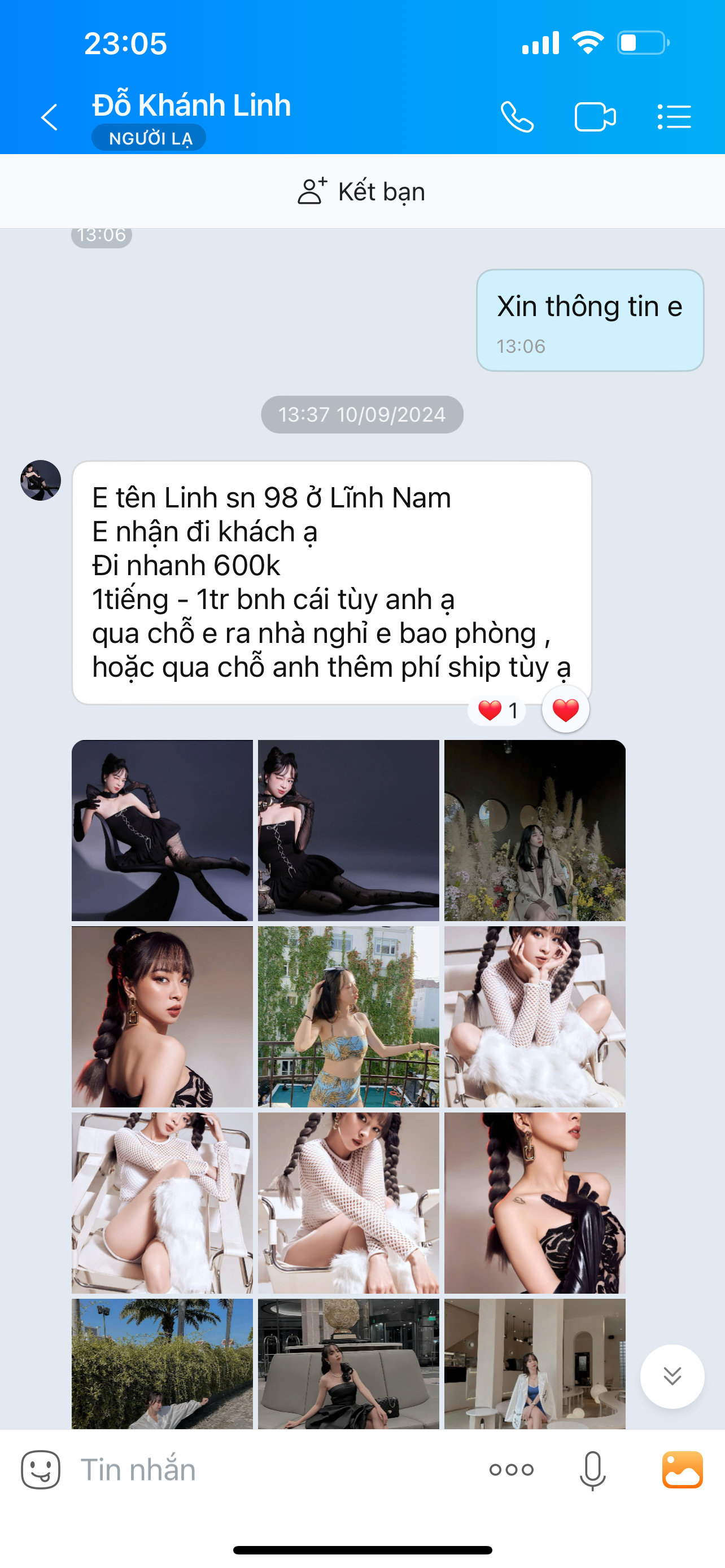
Task: Start a video call
Action: tap(595, 117)
